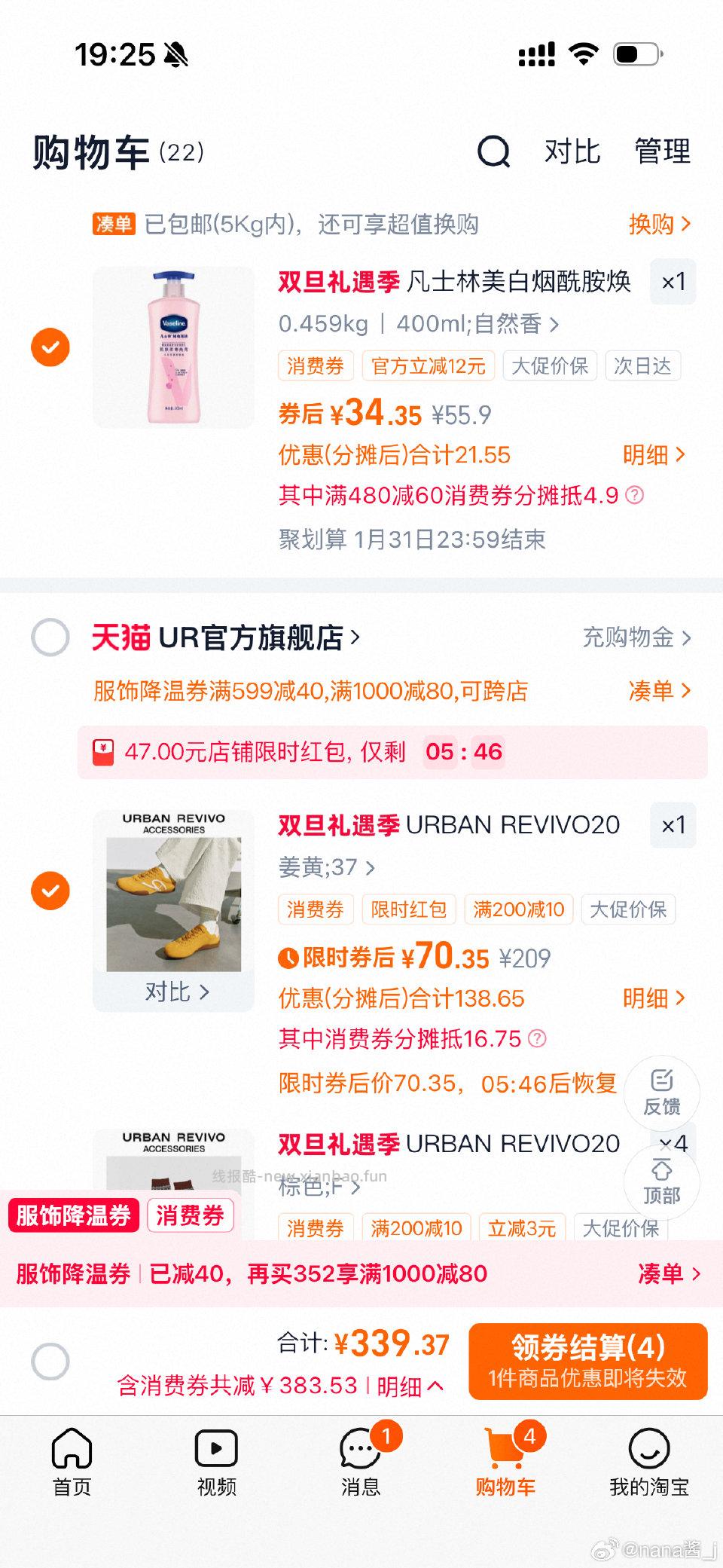
Task: Open the search icon in cart header
Action: coord(493,153)
